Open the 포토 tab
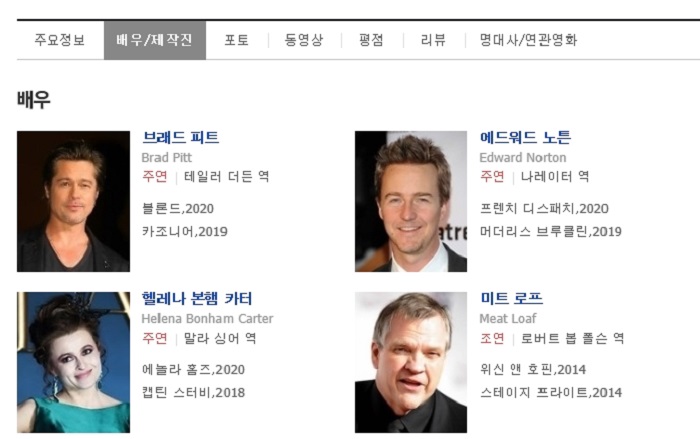700x439 pixels. (x=236, y=41)
